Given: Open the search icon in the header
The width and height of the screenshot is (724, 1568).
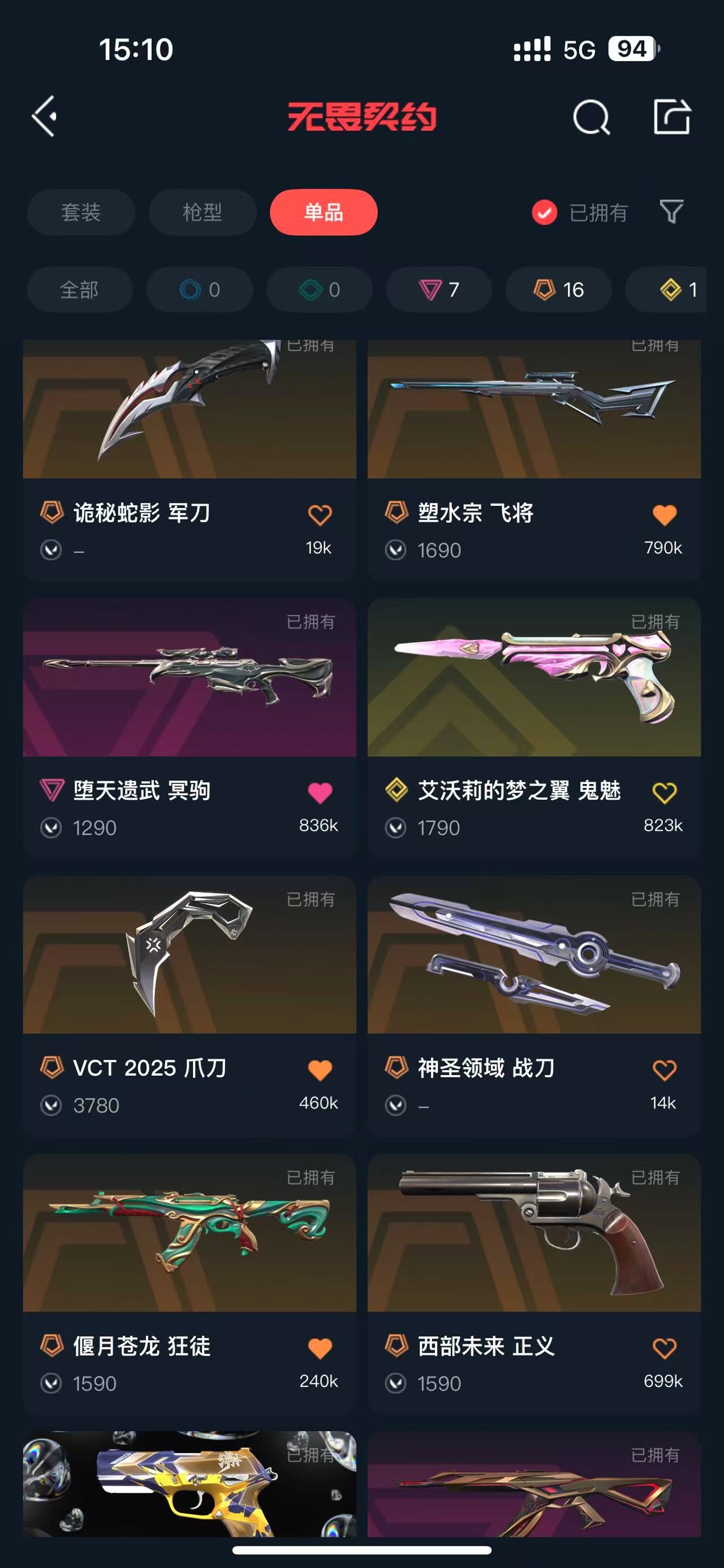Looking at the screenshot, I should (x=591, y=116).
